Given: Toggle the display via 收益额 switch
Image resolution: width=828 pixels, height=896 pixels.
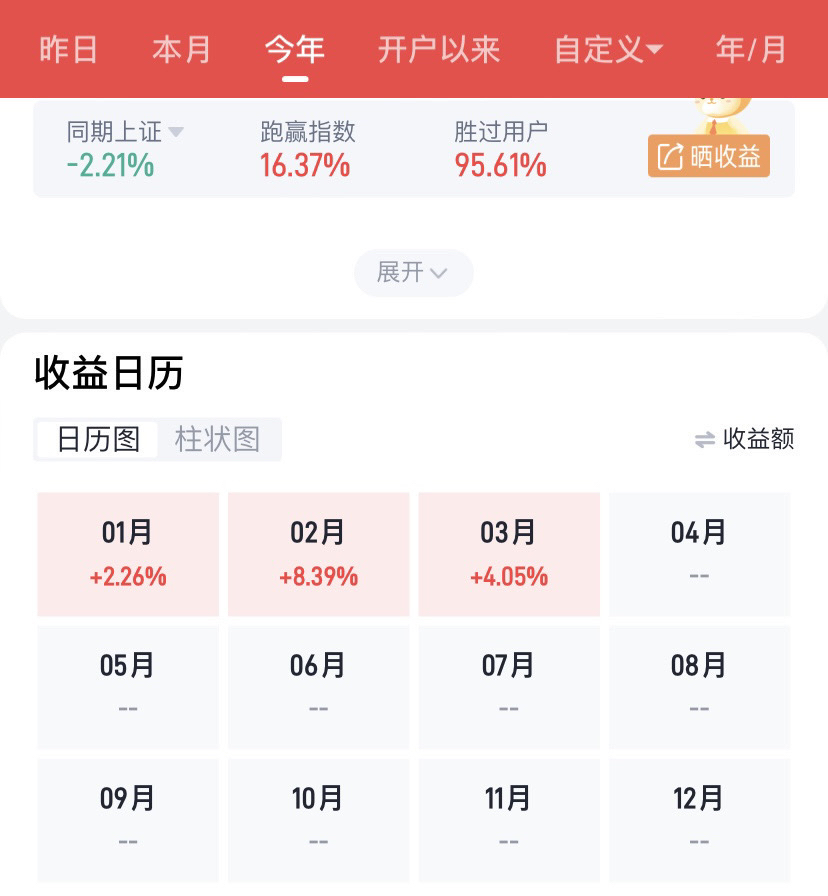Looking at the screenshot, I should click(745, 439).
